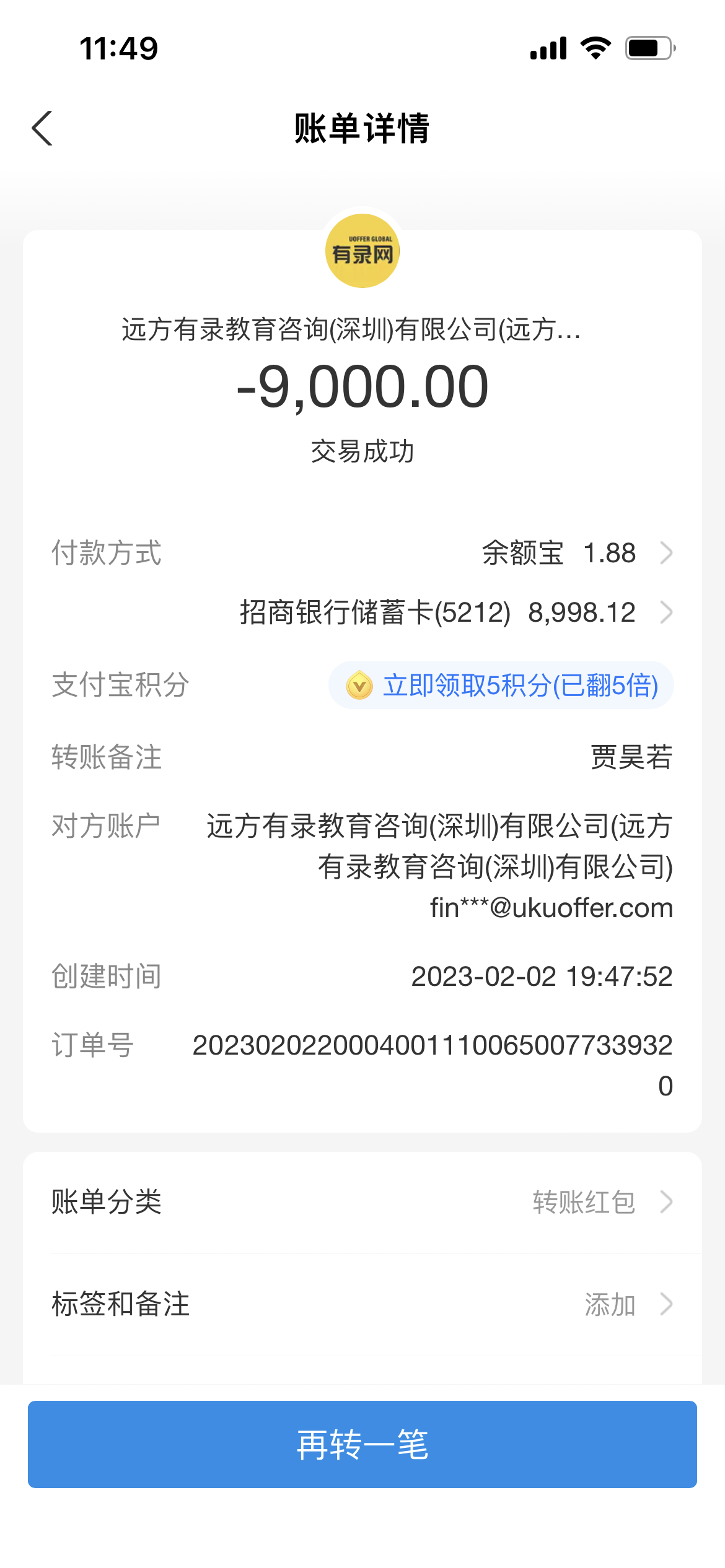Open the 招商银行储蓄卡(5212) payment detail
Viewport: 725px width, 1568px height.
455,612
